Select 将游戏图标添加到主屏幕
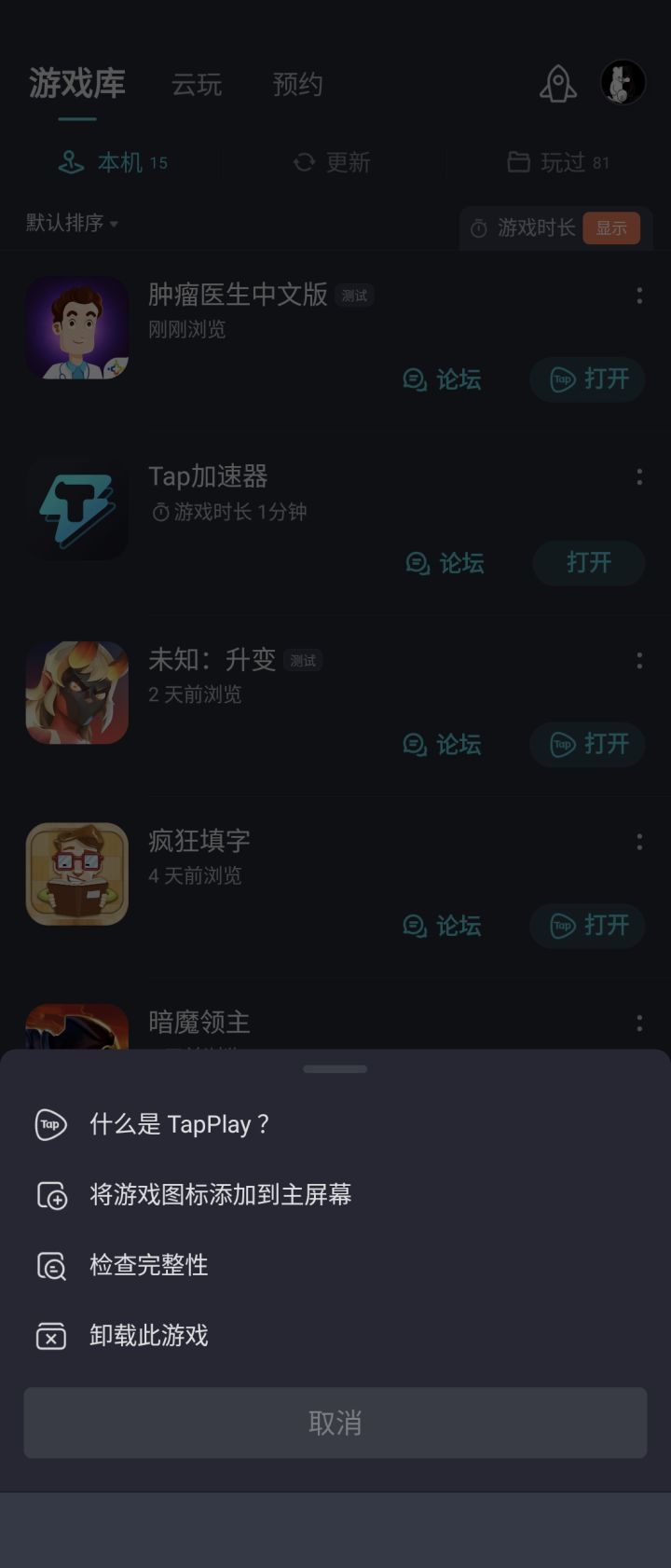Image resolution: width=671 pixels, height=1568 pixels. point(220,1195)
